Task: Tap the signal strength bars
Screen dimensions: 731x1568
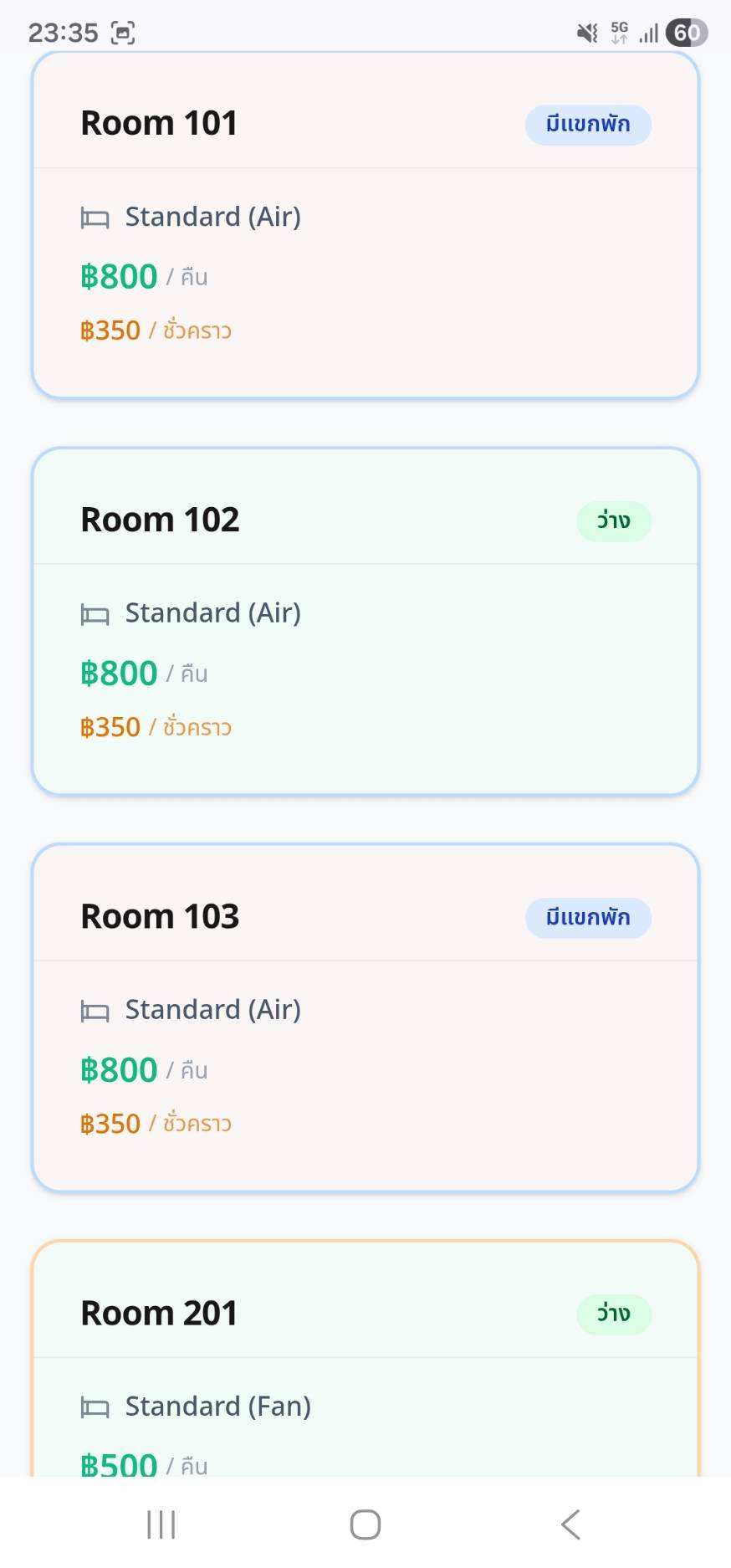Action: pos(647,35)
